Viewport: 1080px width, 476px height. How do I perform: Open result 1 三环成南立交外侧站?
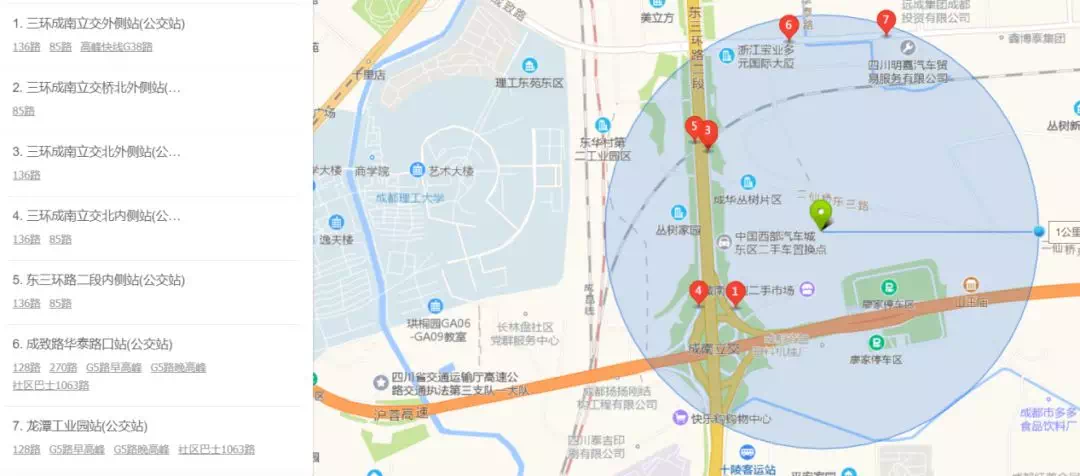coord(98,23)
